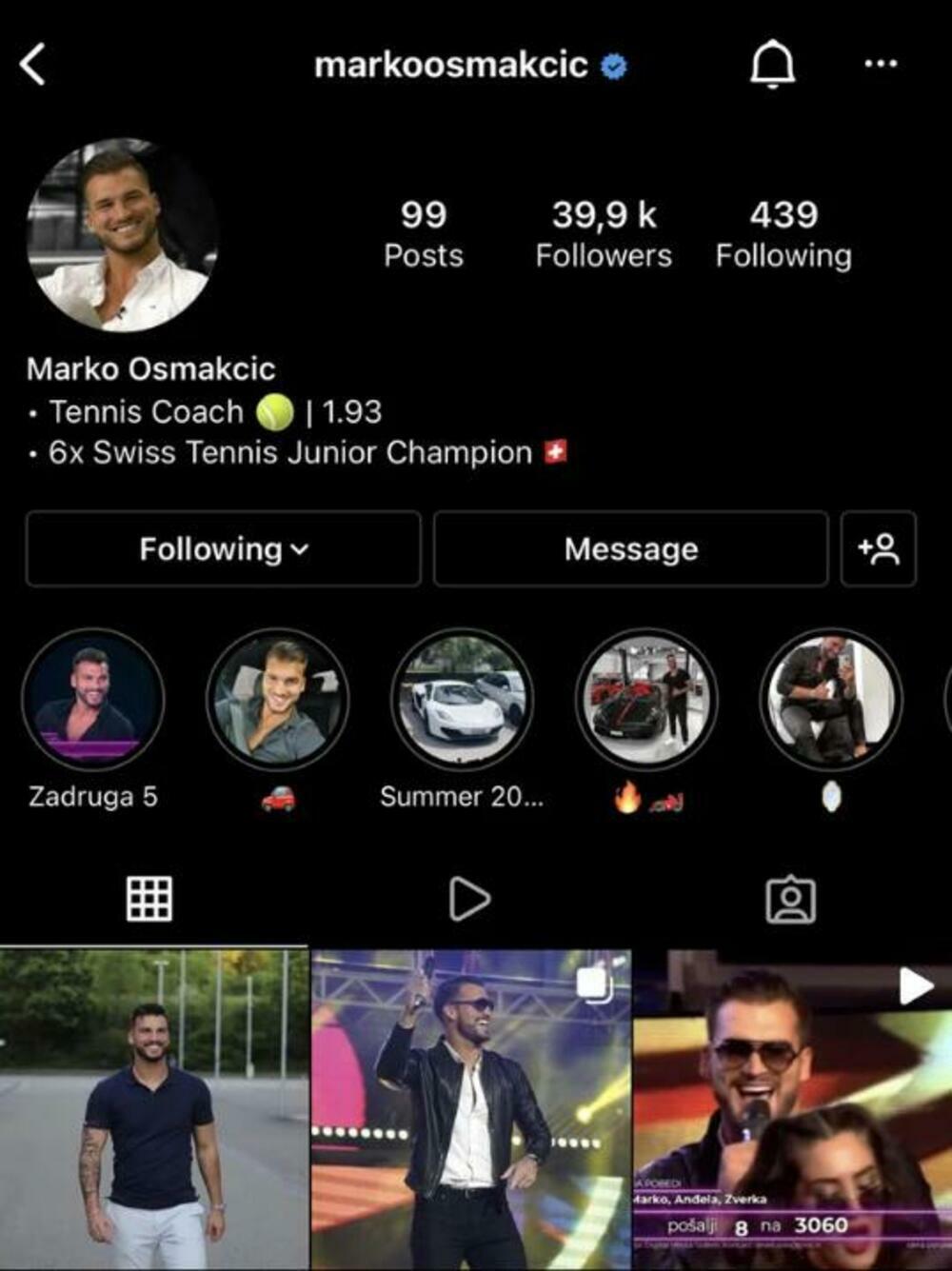Play the video post with 3060 caption
Viewport: 952px width, 1271px height.
[x=792, y=1109]
